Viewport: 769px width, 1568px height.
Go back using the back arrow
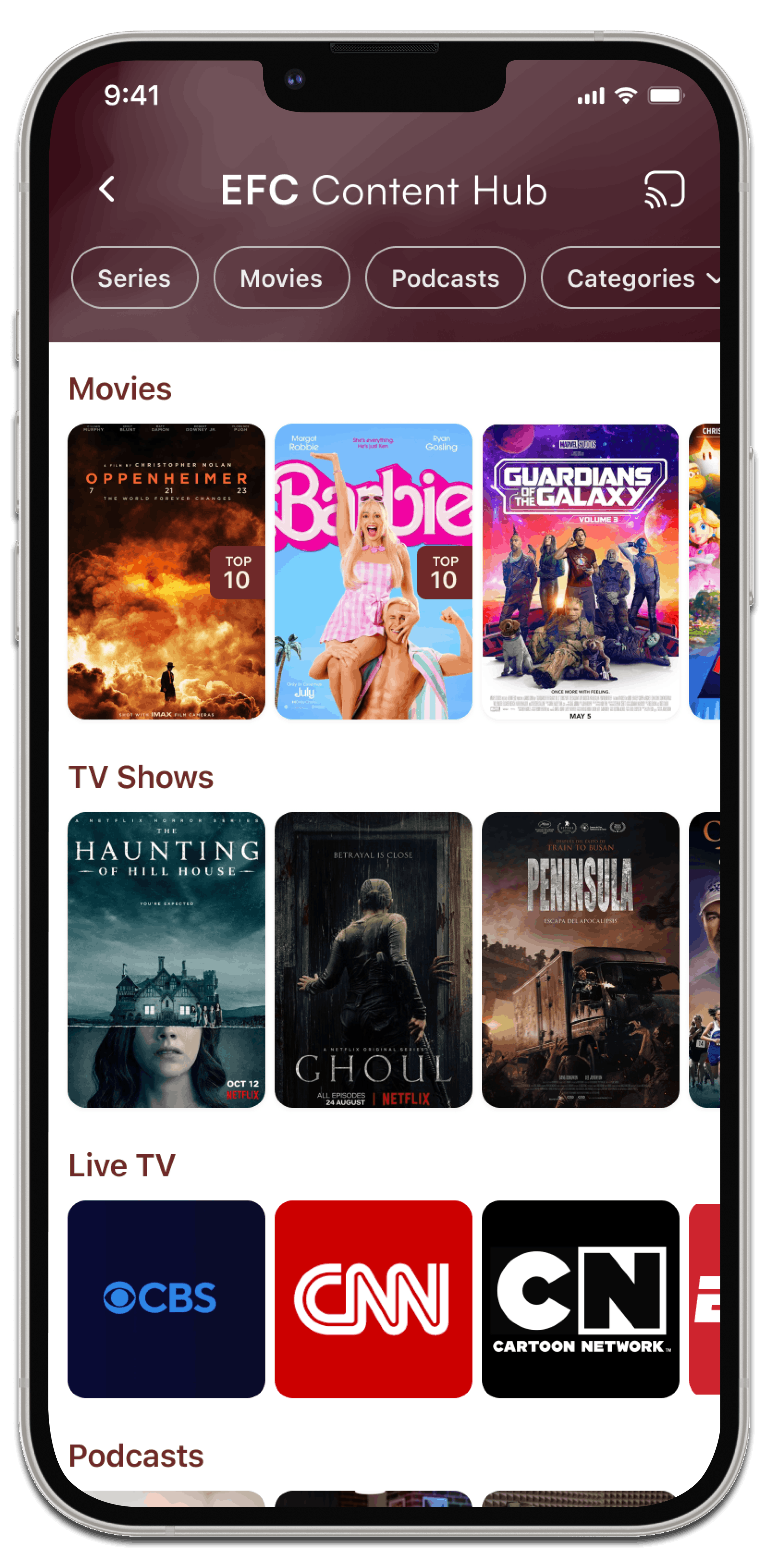pos(107,189)
